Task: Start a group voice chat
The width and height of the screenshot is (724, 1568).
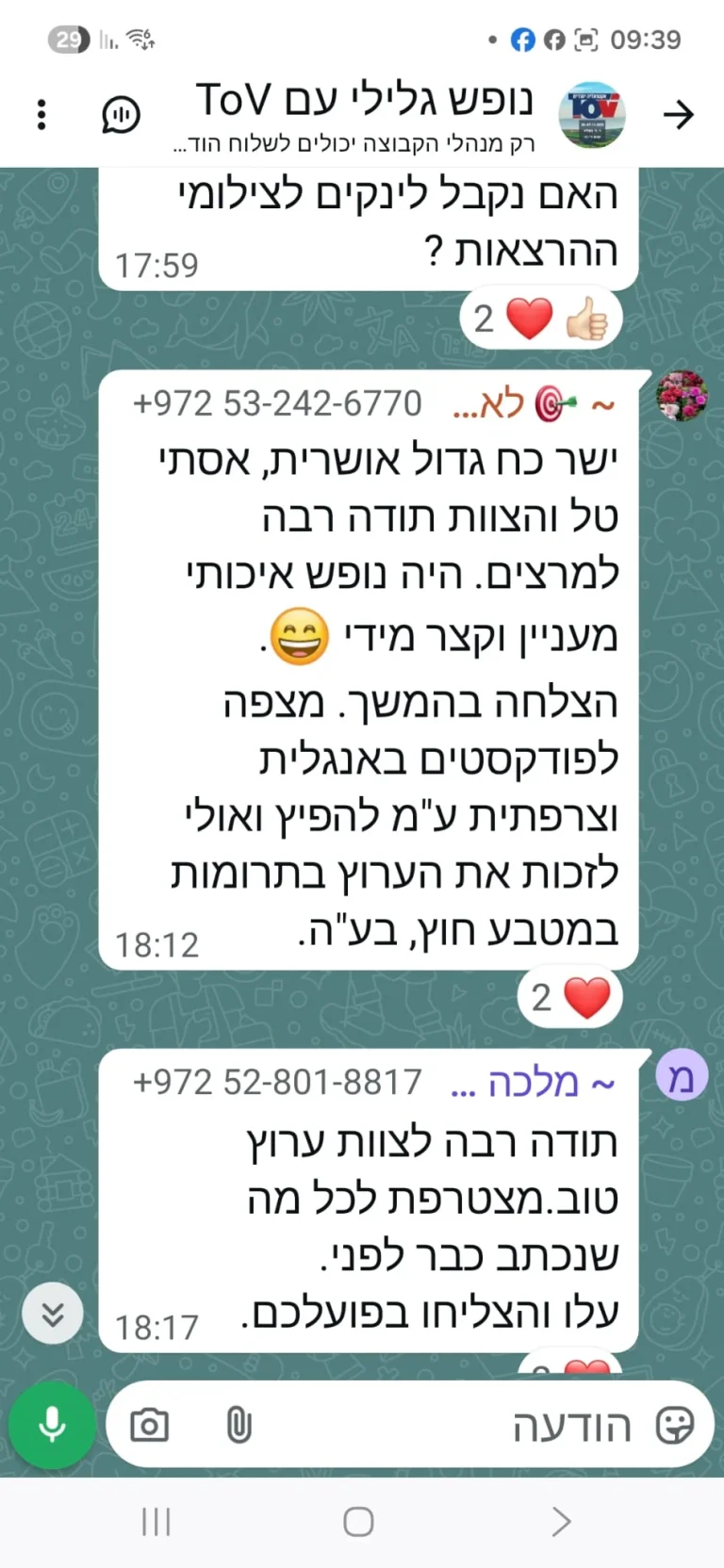Action: pos(121,115)
